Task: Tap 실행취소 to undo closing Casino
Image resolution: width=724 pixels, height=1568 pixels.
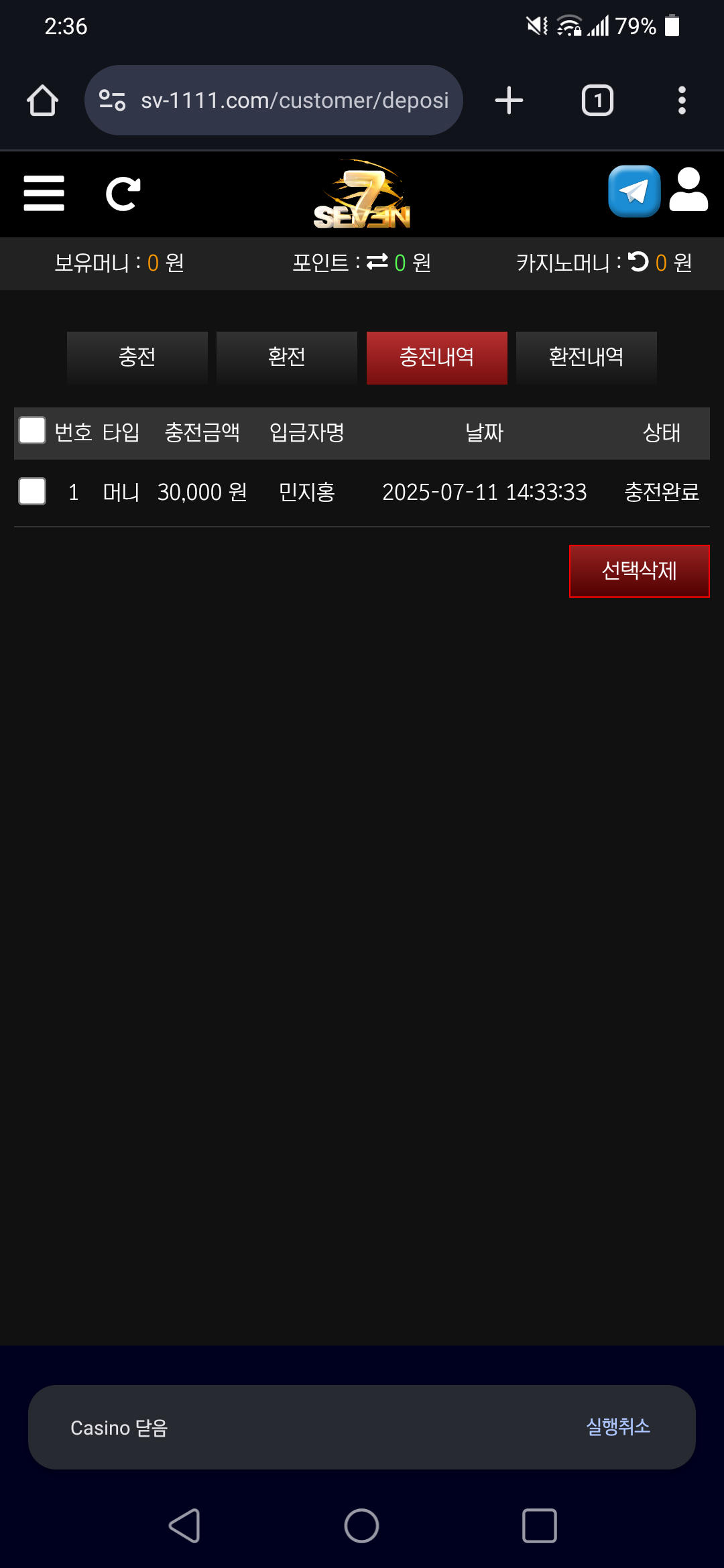Action: coord(617,1427)
